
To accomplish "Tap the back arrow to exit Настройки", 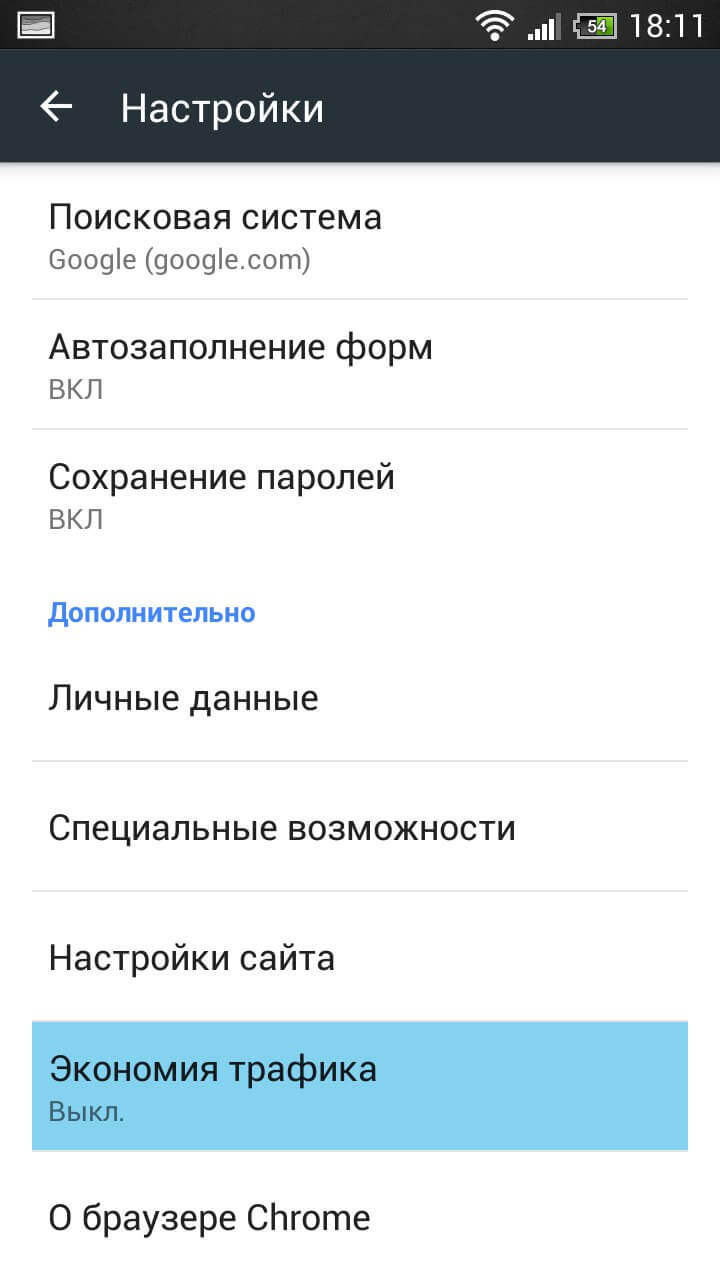I will [55, 106].
